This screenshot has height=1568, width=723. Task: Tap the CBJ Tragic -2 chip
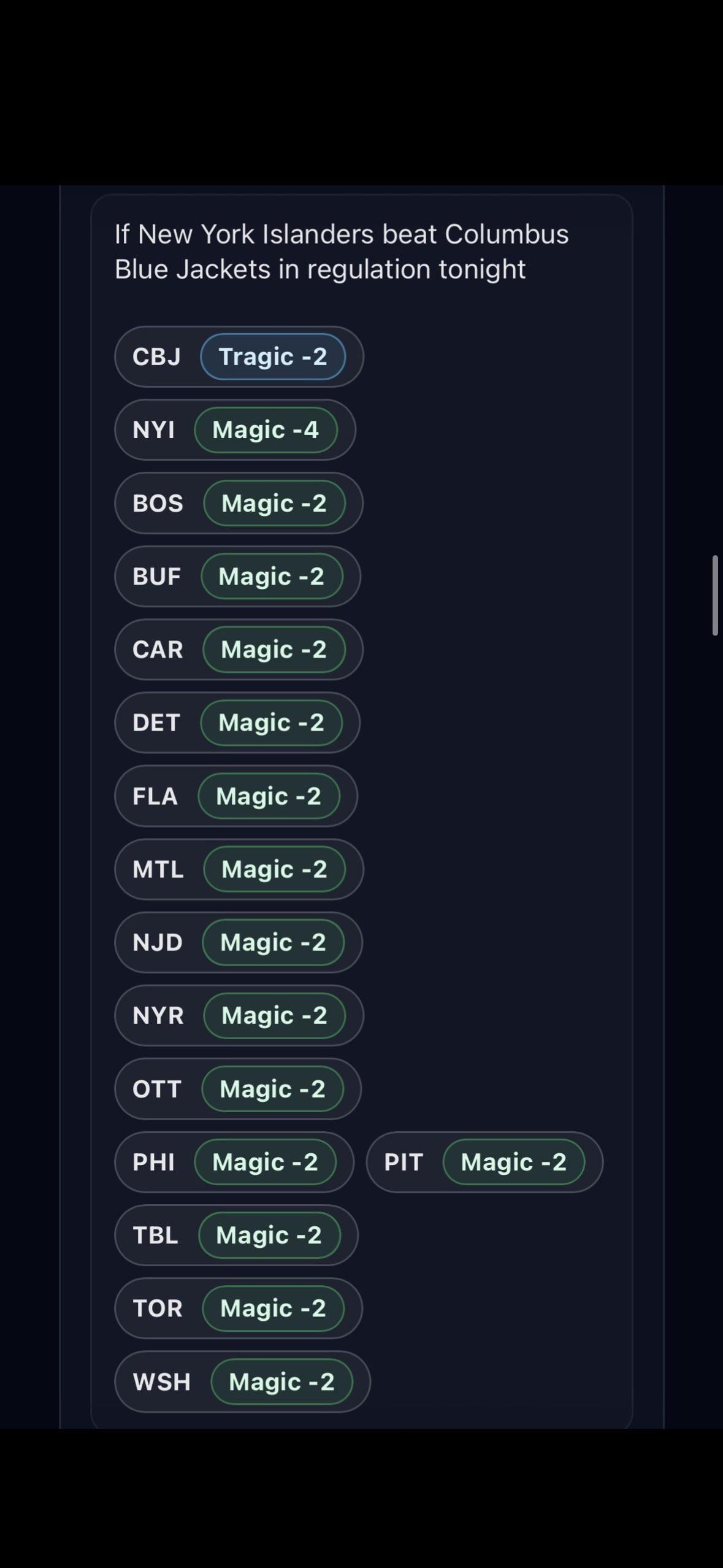(239, 356)
